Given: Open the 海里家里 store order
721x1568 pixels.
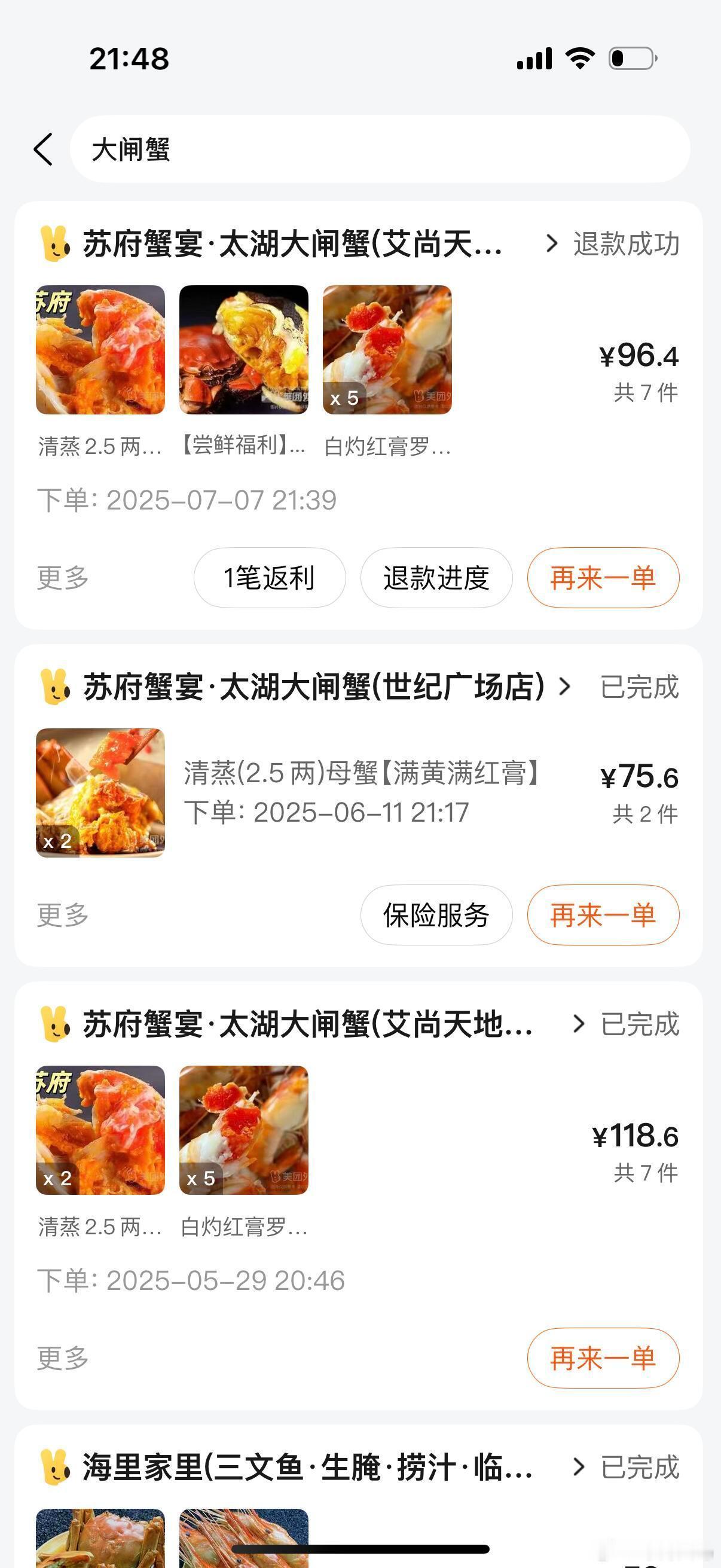Looking at the screenshot, I should point(307,1467).
